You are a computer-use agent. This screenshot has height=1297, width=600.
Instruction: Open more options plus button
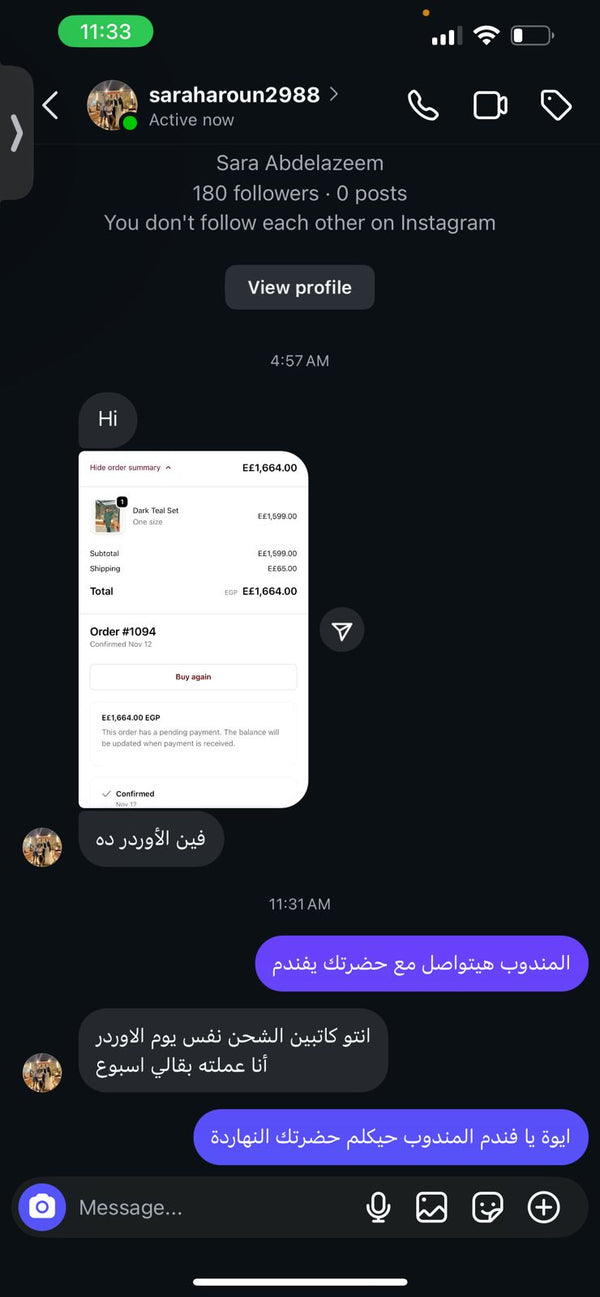click(x=543, y=1207)
